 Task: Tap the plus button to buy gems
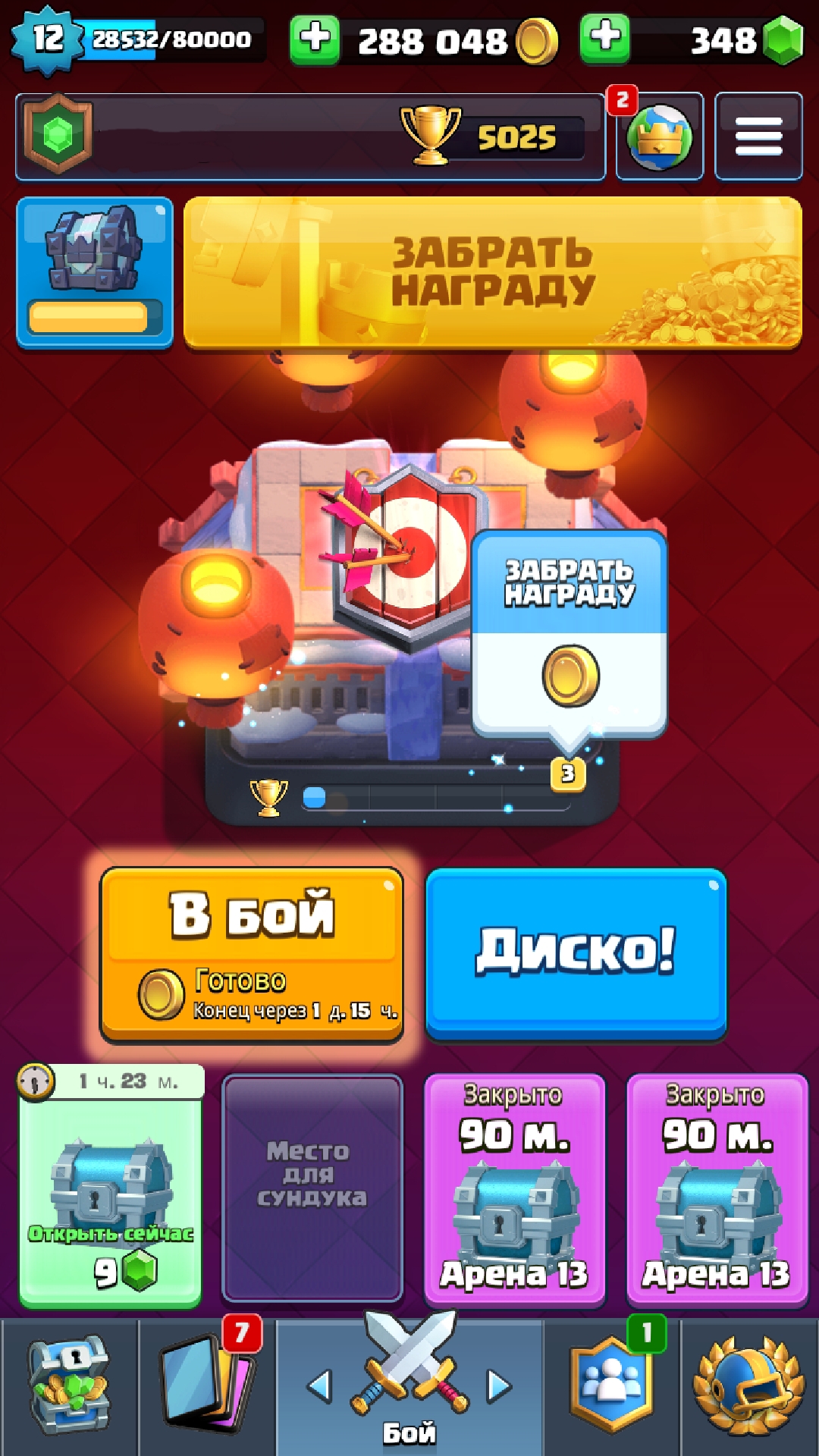point(604,38)
